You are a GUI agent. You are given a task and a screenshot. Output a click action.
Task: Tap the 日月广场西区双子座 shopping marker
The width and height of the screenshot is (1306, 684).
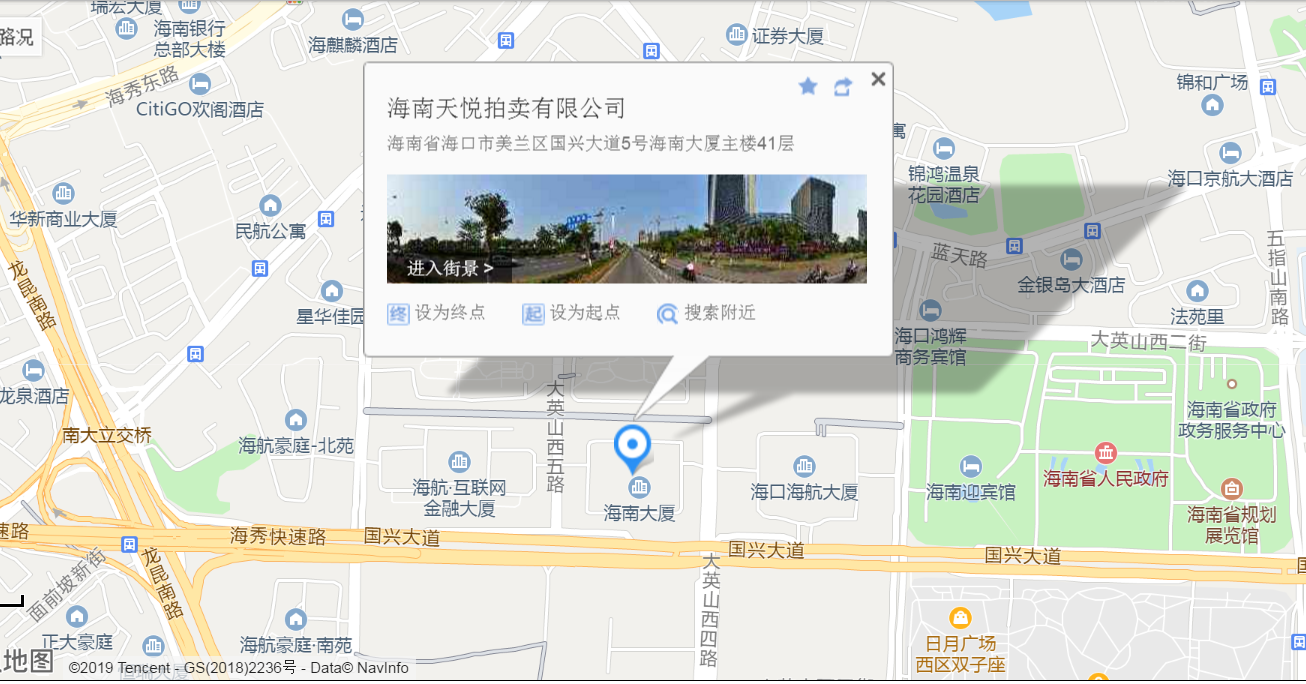(960, 618)
